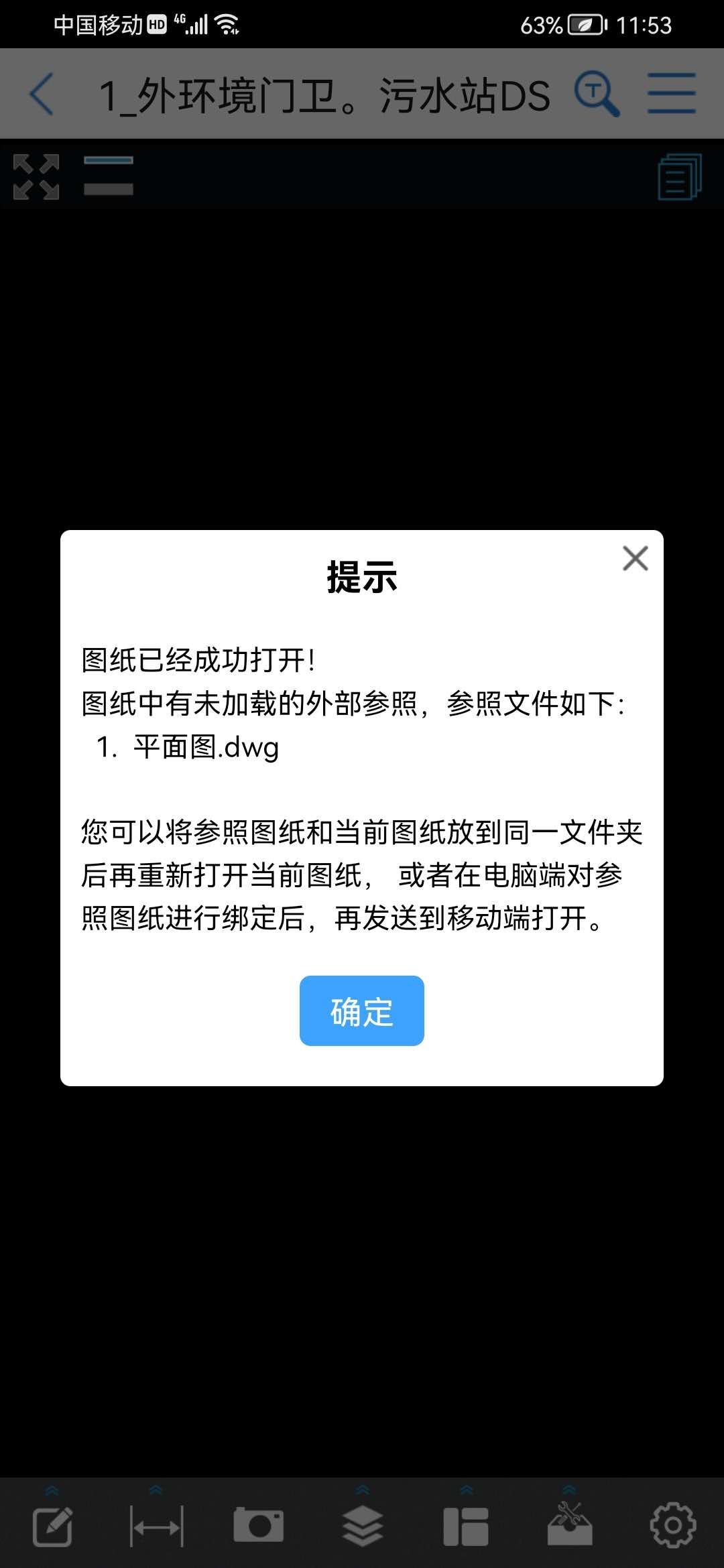This screenshot has width=724, height=1568.
Task: Open the camera snapshot tool
Action: (259, 1525)
